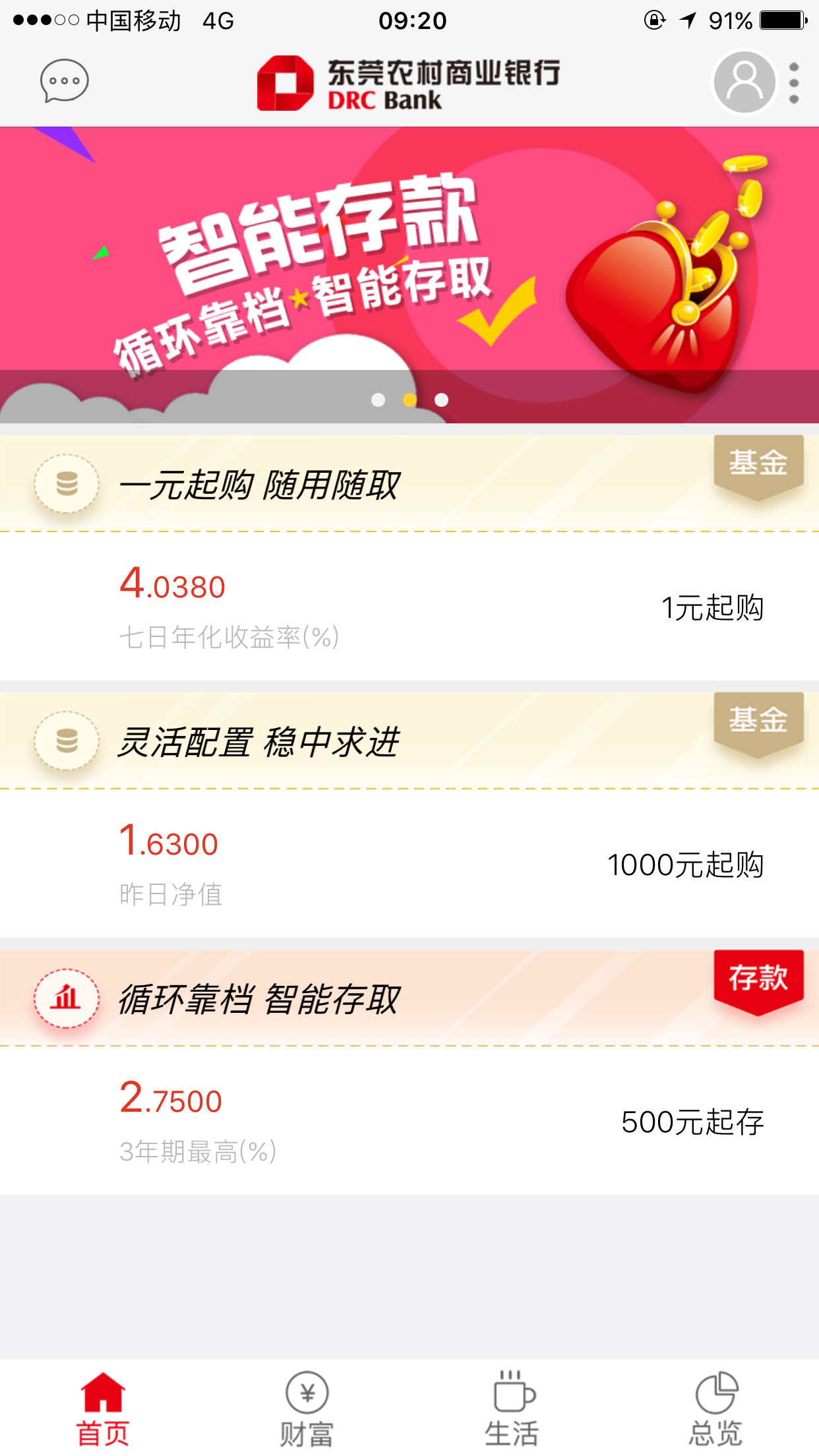Open the chat message bubble icon

click(64, 81)
